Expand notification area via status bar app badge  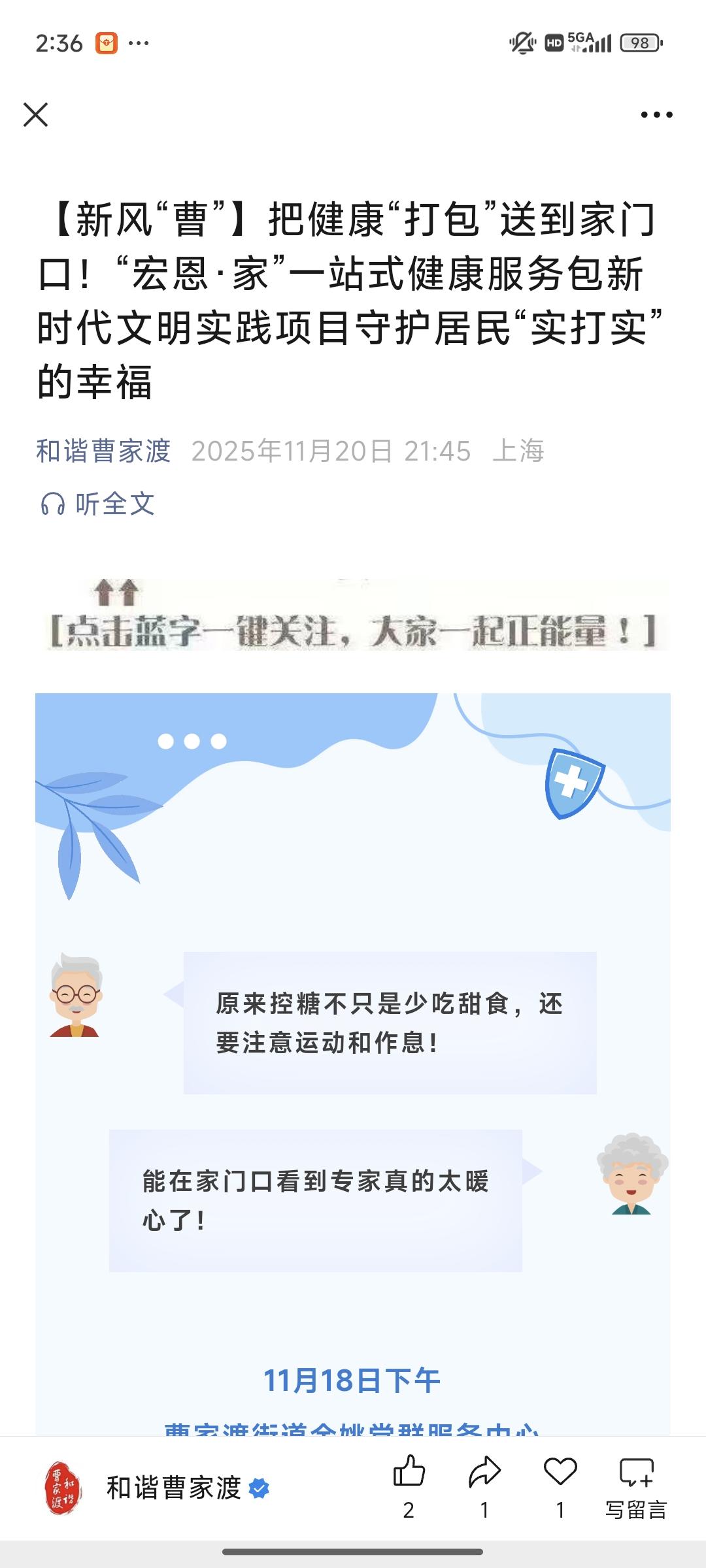point(107,43)
